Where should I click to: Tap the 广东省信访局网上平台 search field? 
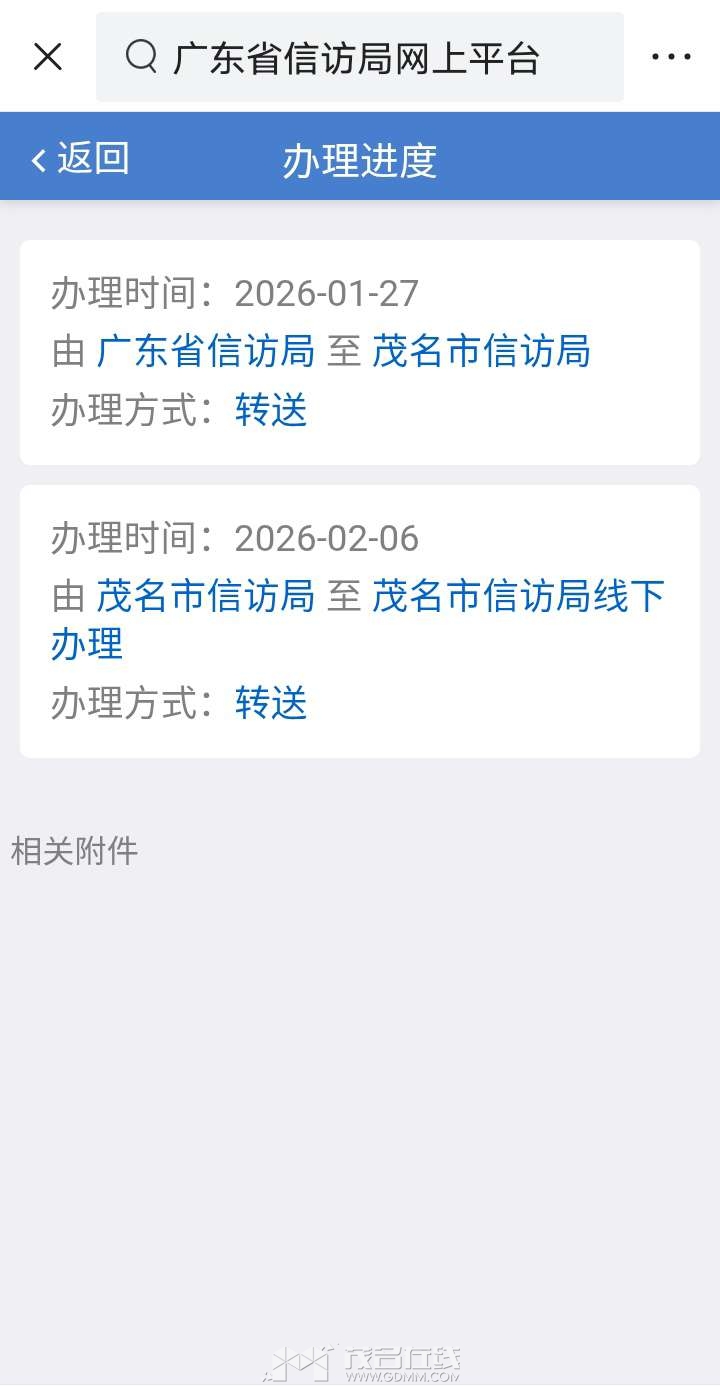tap(360, 57)
